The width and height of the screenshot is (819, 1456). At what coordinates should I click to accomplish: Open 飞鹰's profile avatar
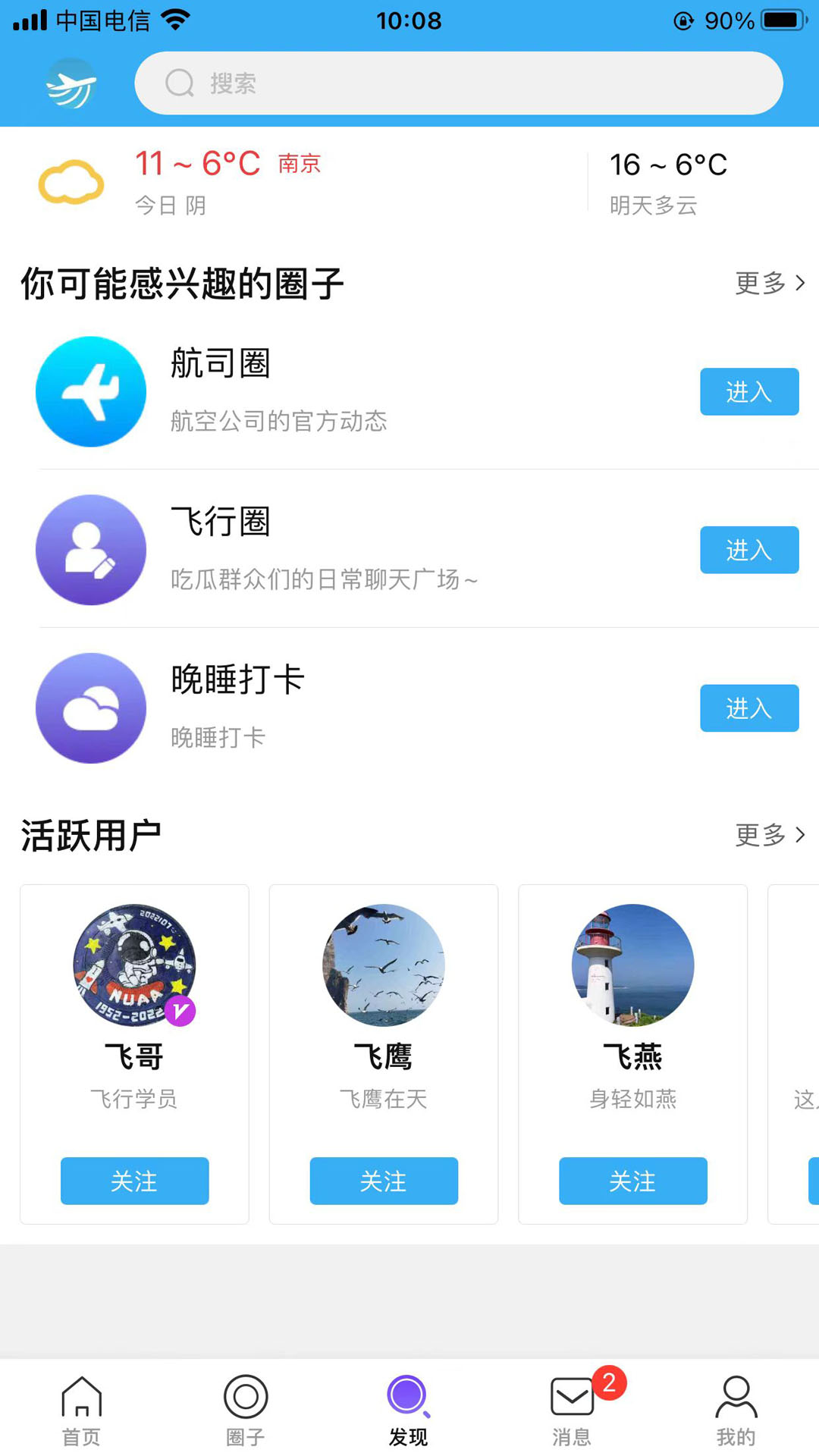(x=384, y=965)
